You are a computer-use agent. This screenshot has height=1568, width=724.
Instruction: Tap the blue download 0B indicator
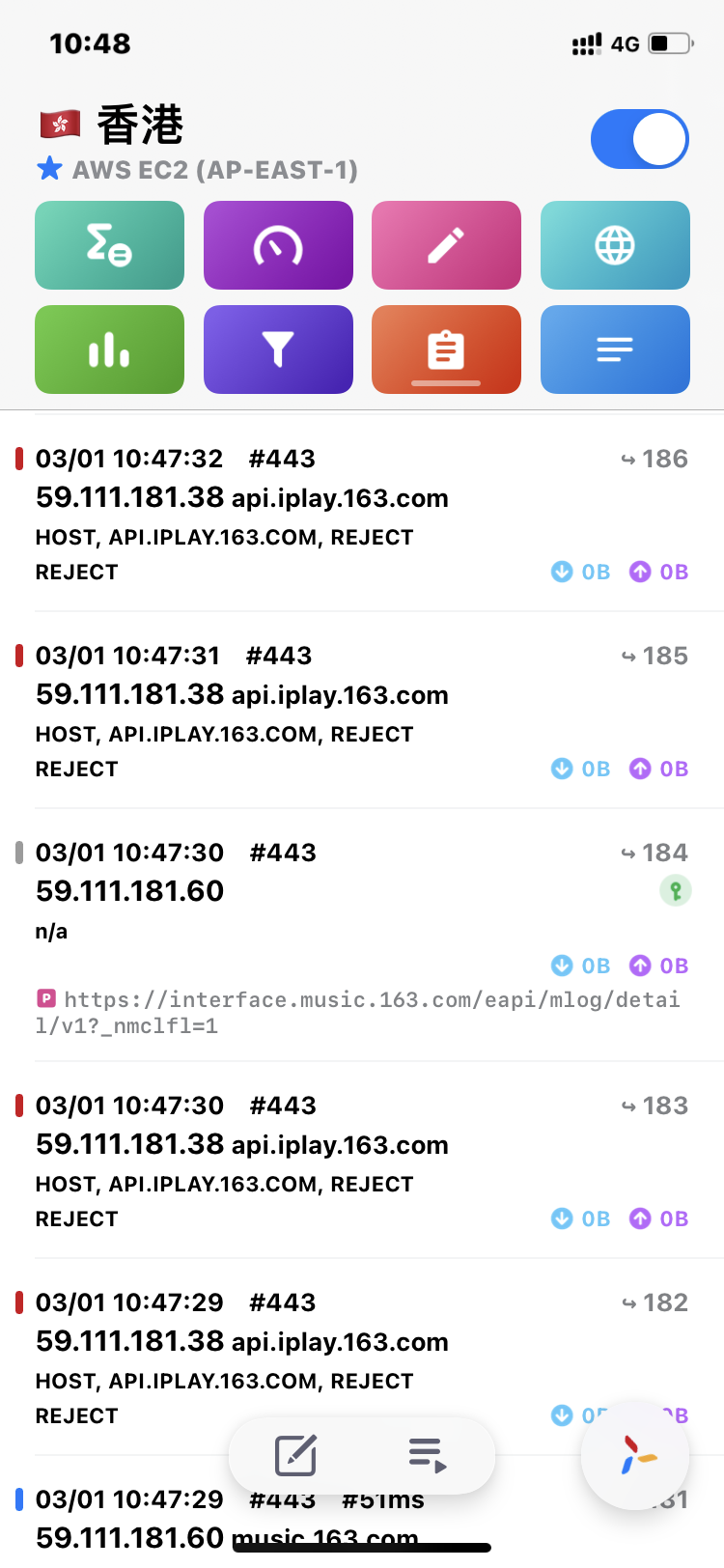click(581, 572)
